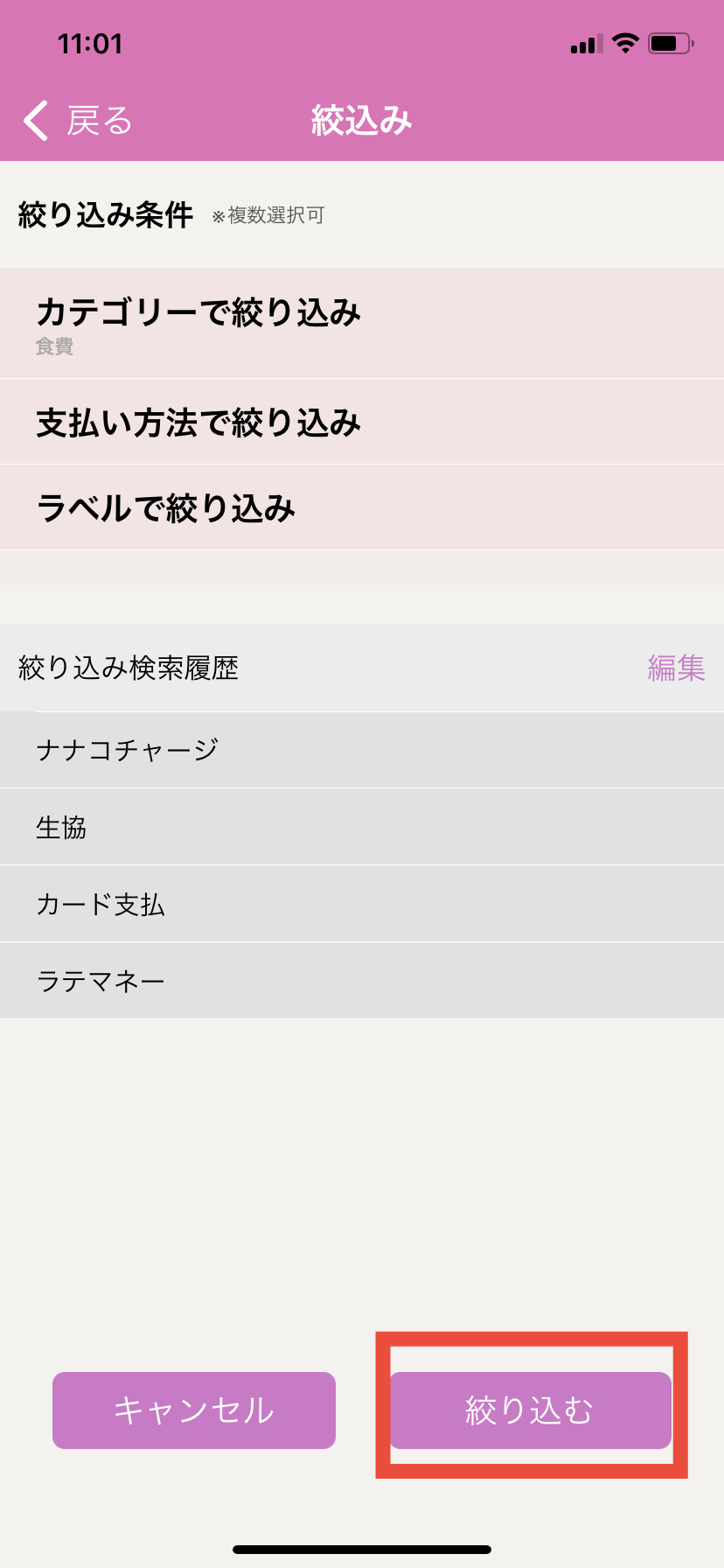Open ラベルで絞り込み filter
The image size is (724, 1568).
coord(362,507)
